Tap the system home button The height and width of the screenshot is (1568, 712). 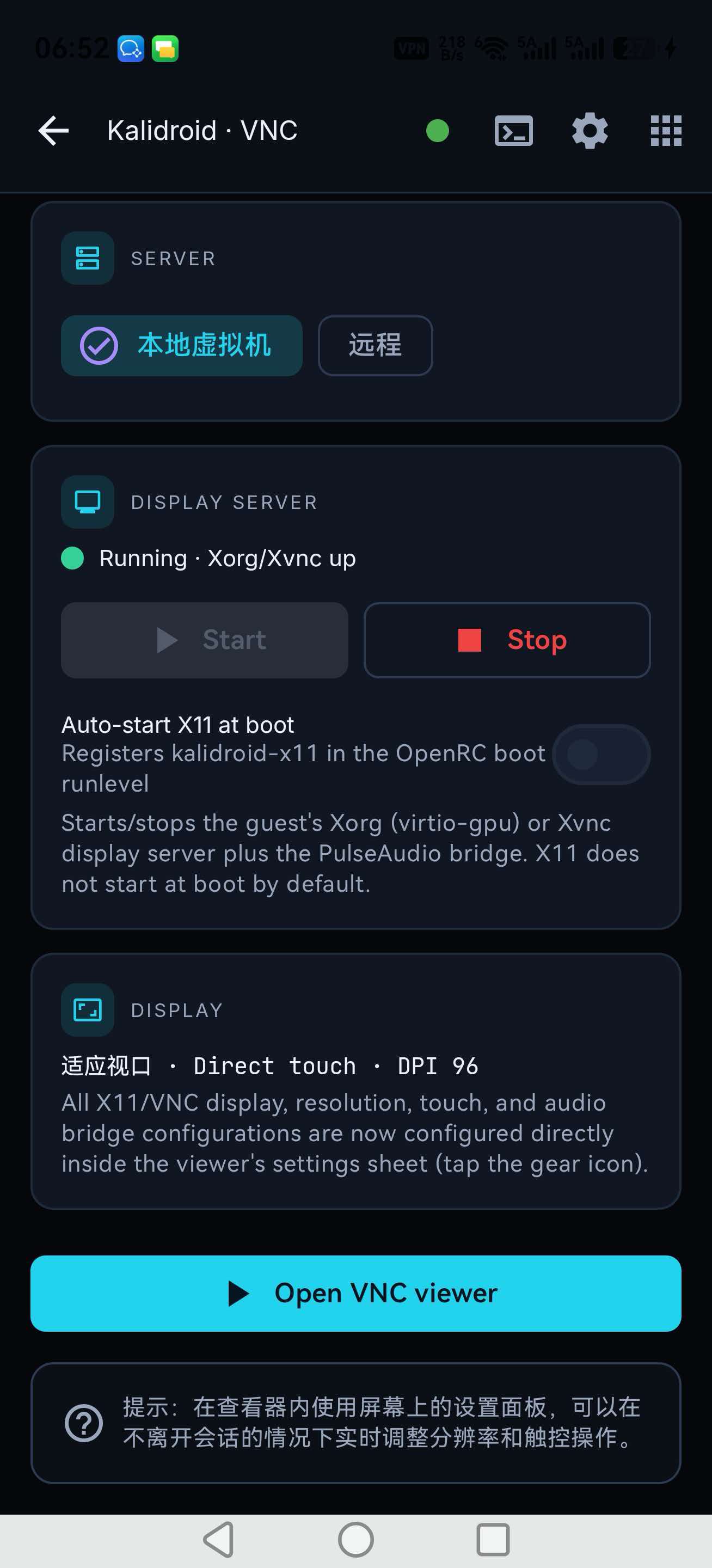pyautogui.click(x=356, y=1539)
